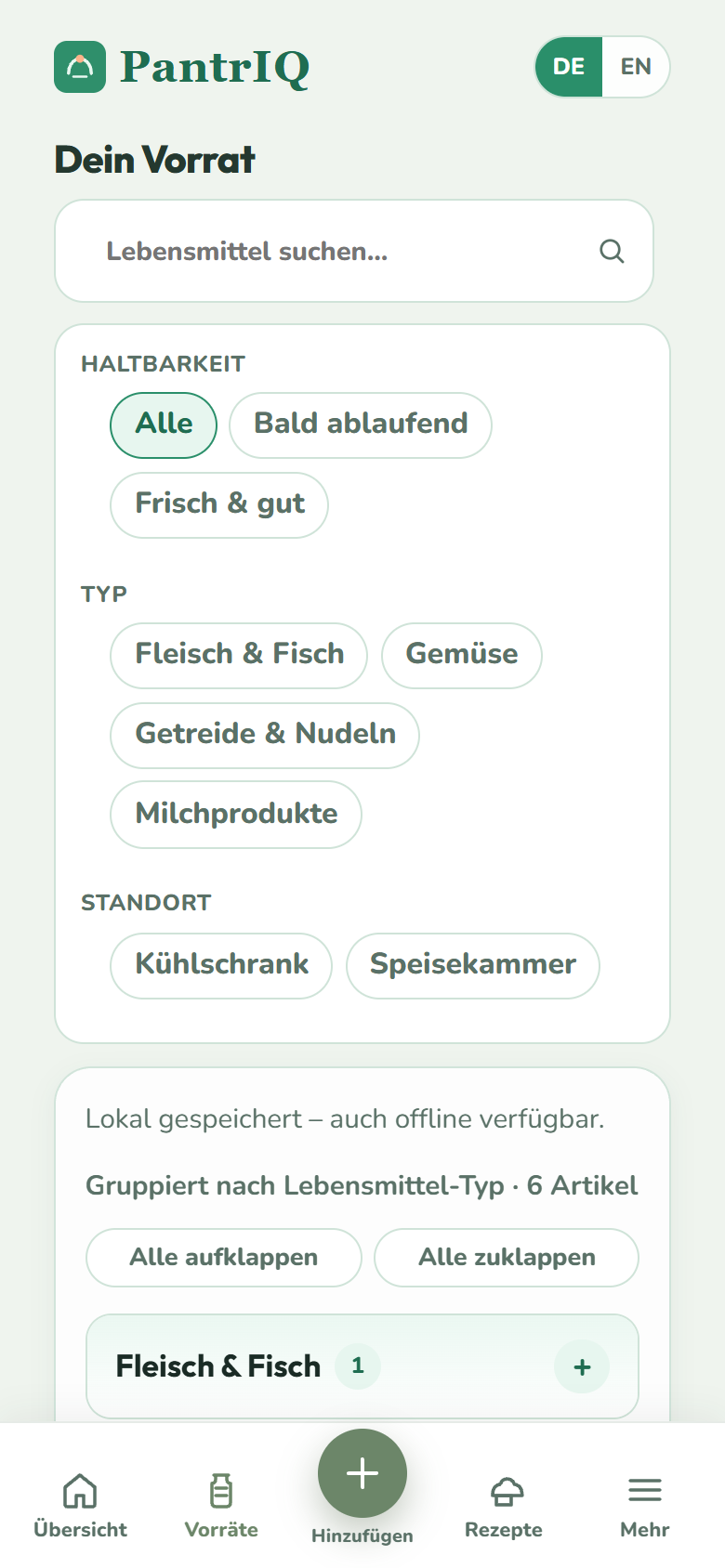This screenshot has height=1568, width=725.
Task: Go to the Übersicht tab
Action: click(x=80, y=1507)
